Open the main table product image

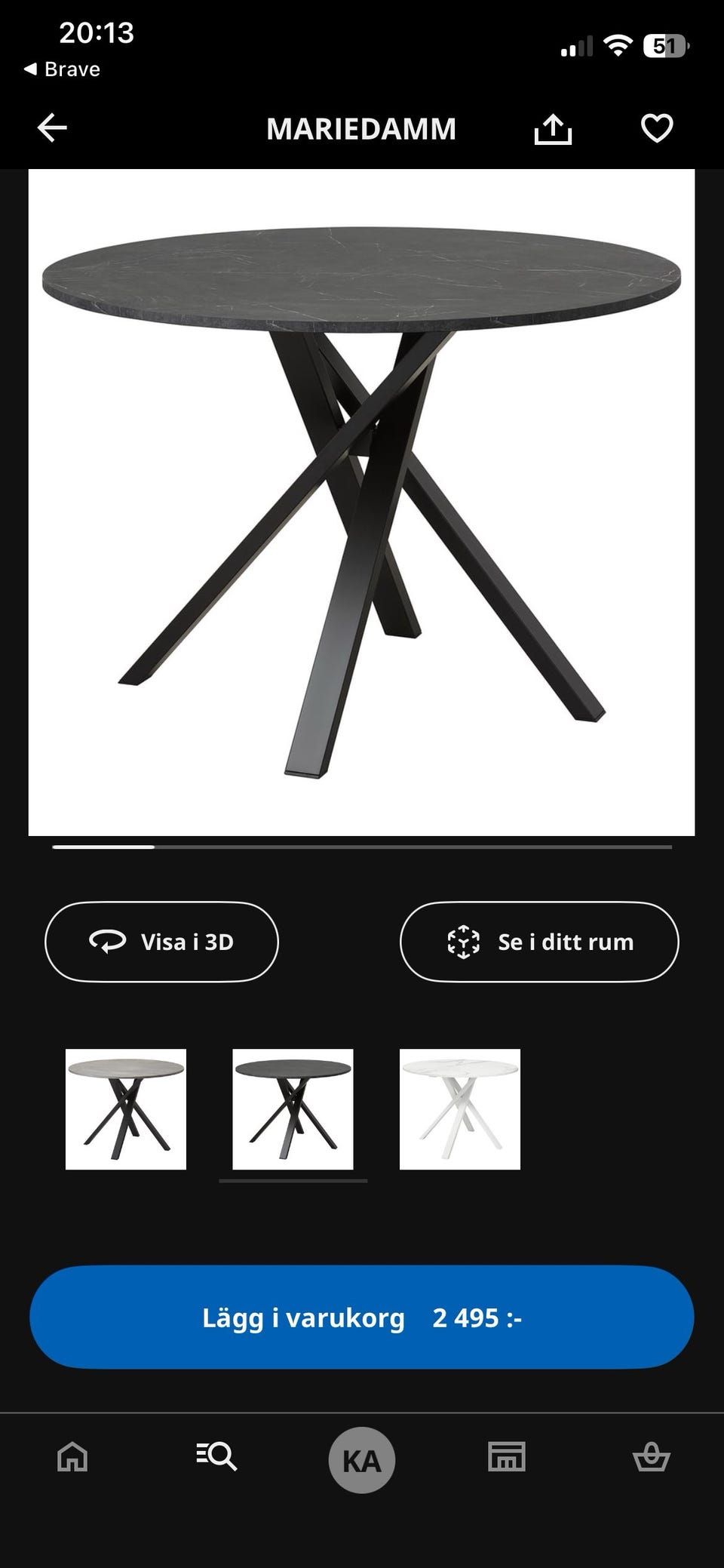coord(361,502)
